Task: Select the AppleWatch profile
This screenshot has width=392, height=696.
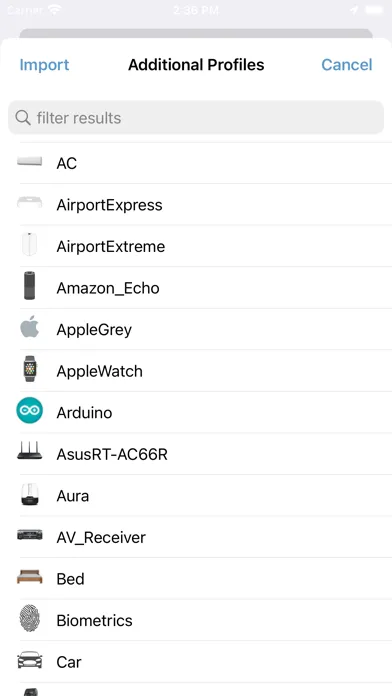Action: [x=196, y=371]
